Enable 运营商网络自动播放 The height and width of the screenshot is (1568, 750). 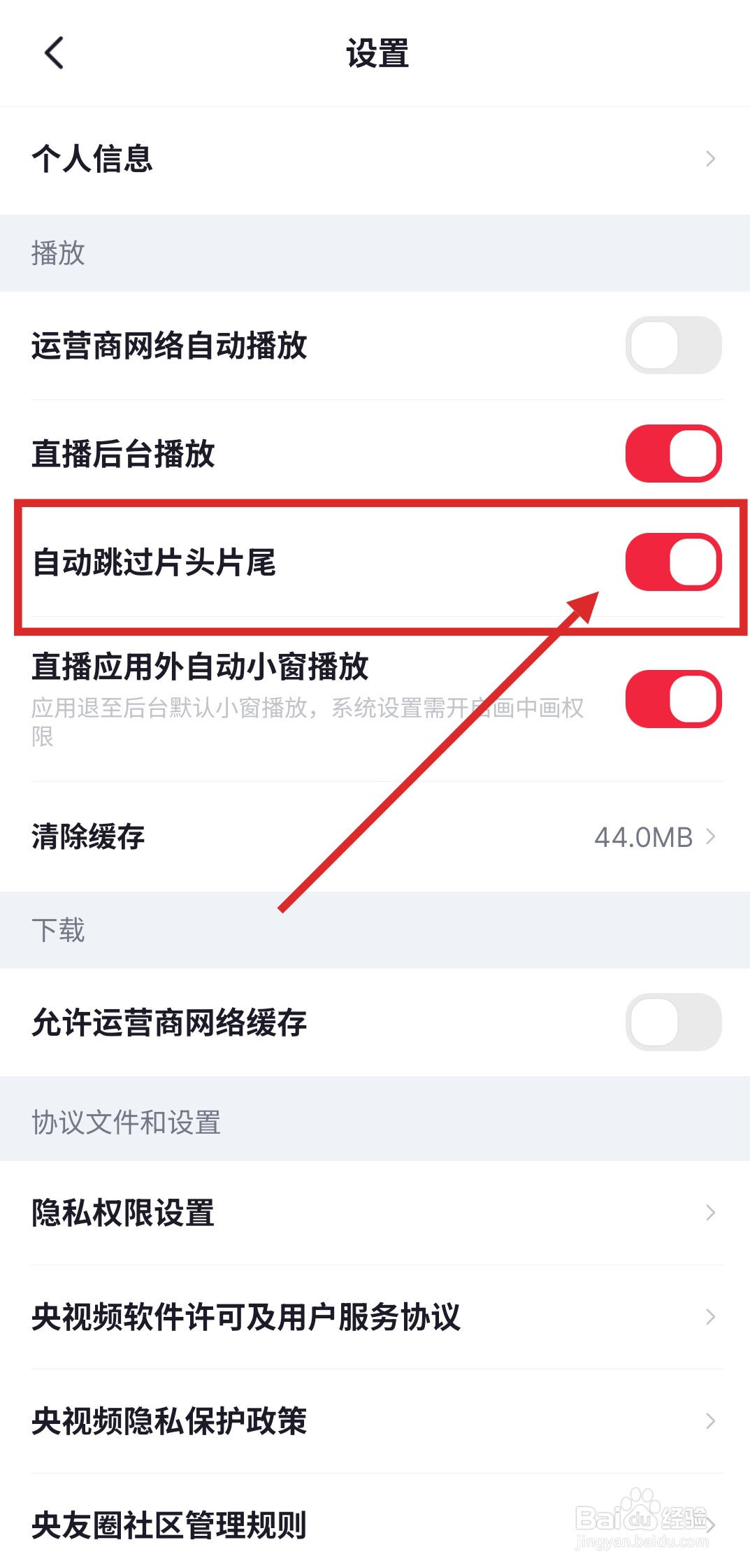pyautogui.click(x=673, y=345)
